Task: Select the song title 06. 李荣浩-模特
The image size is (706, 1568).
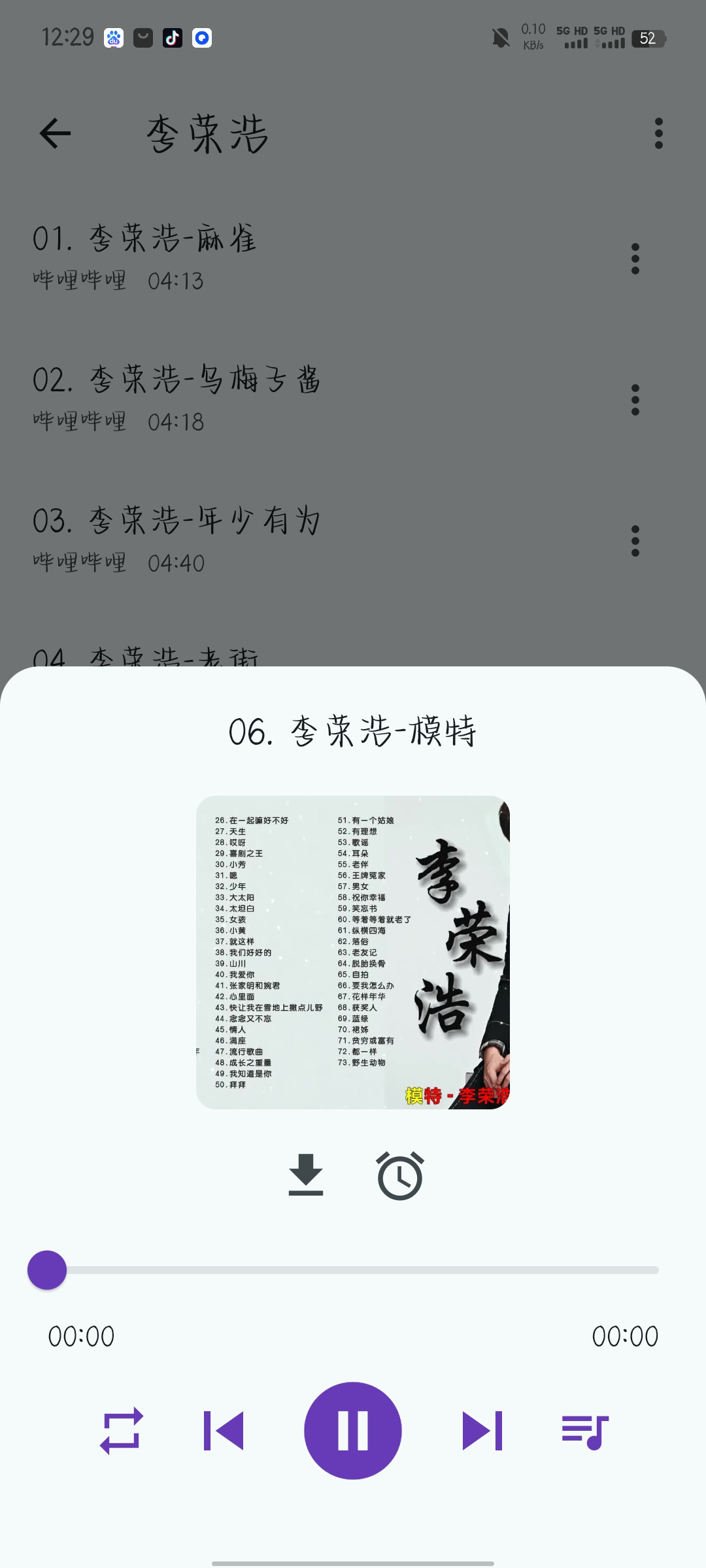Action: point(353,732)
